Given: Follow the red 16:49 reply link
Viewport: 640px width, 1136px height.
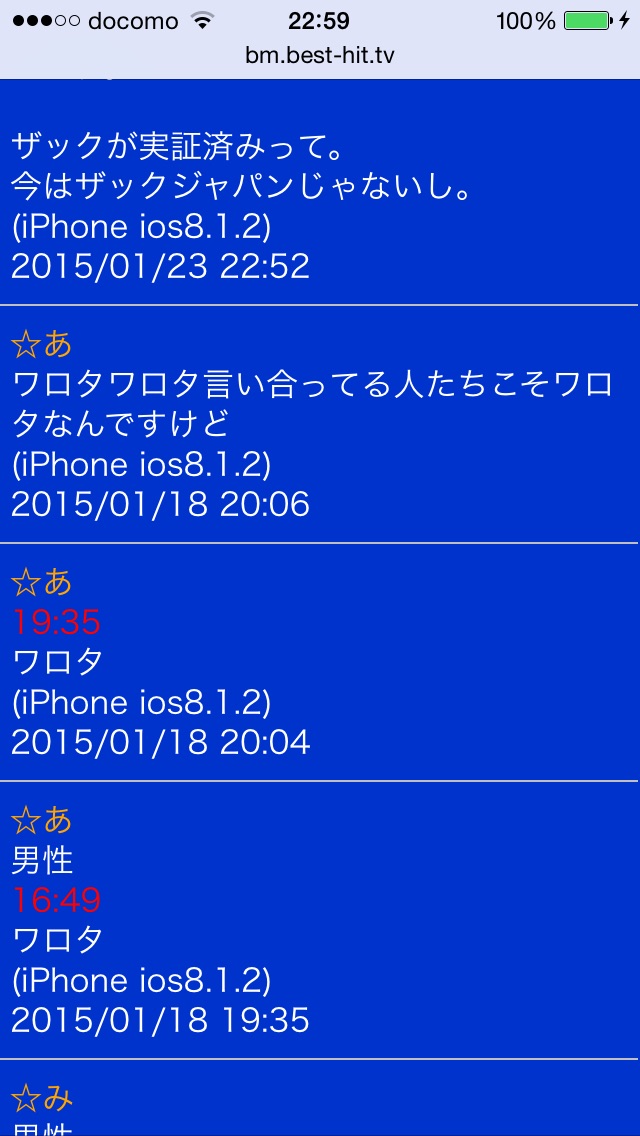Looking at the screenshot, I should pyautogui.click(x=56, y=901).
